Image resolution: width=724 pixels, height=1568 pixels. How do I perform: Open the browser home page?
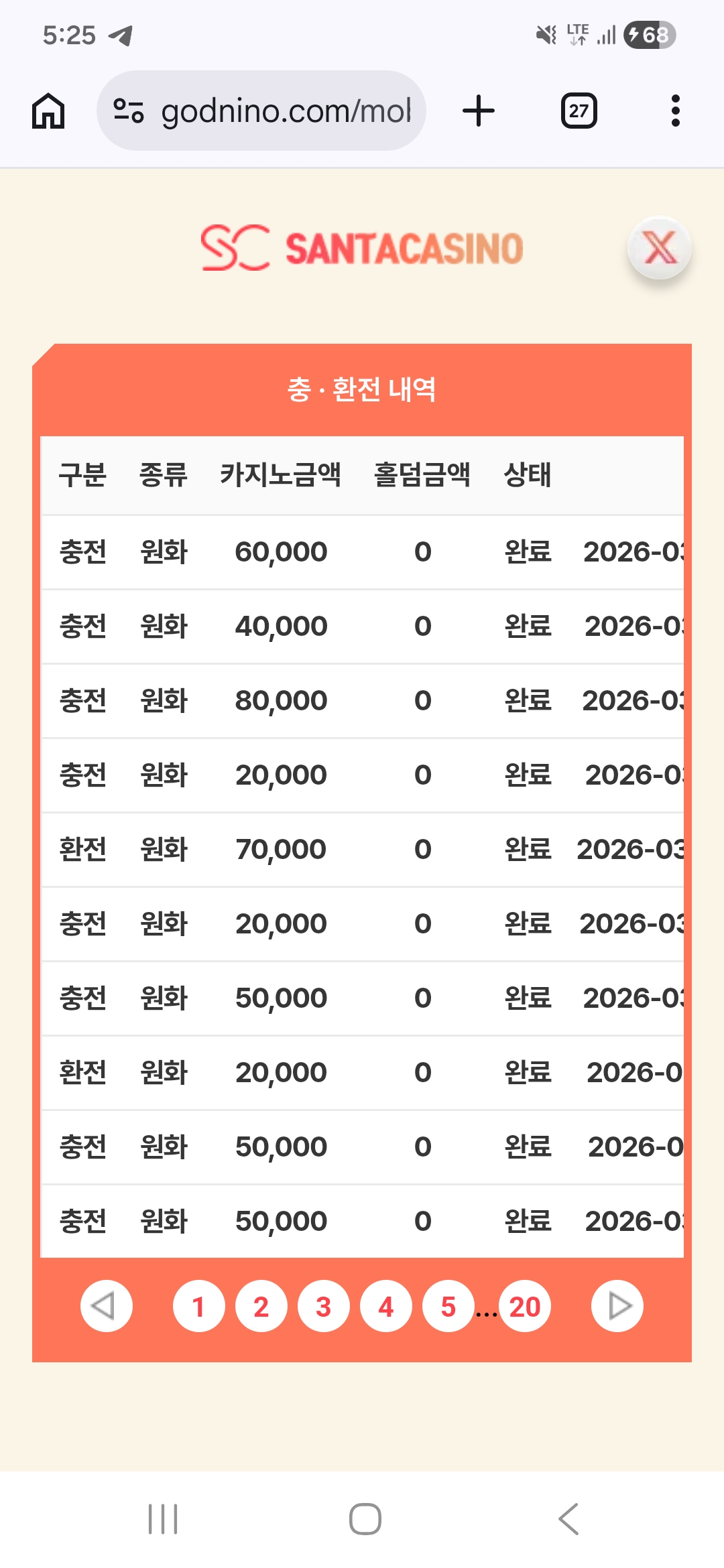click(48, 111)
